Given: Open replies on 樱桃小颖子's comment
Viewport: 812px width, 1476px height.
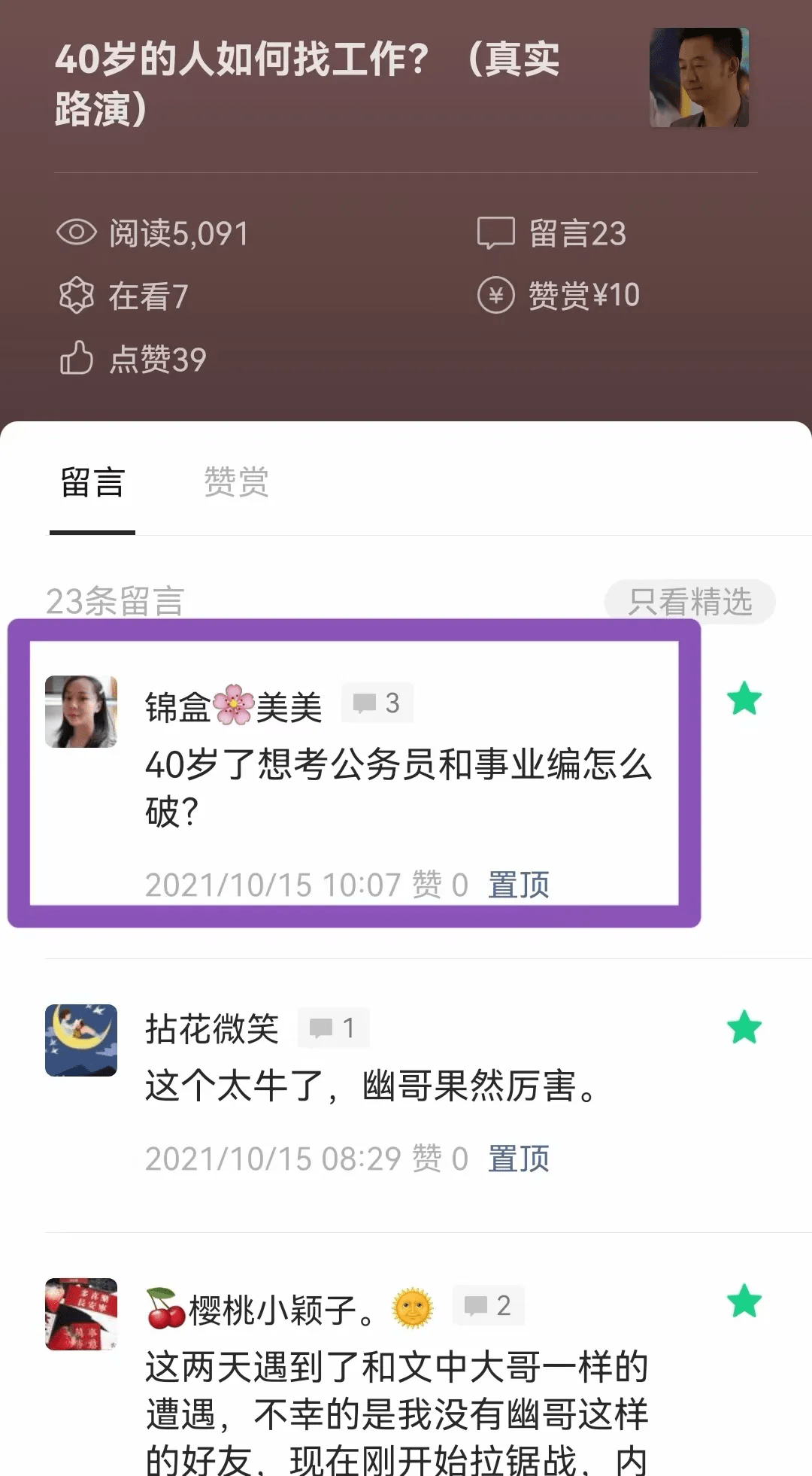Looking at the screenshot, I should 489,1305.
